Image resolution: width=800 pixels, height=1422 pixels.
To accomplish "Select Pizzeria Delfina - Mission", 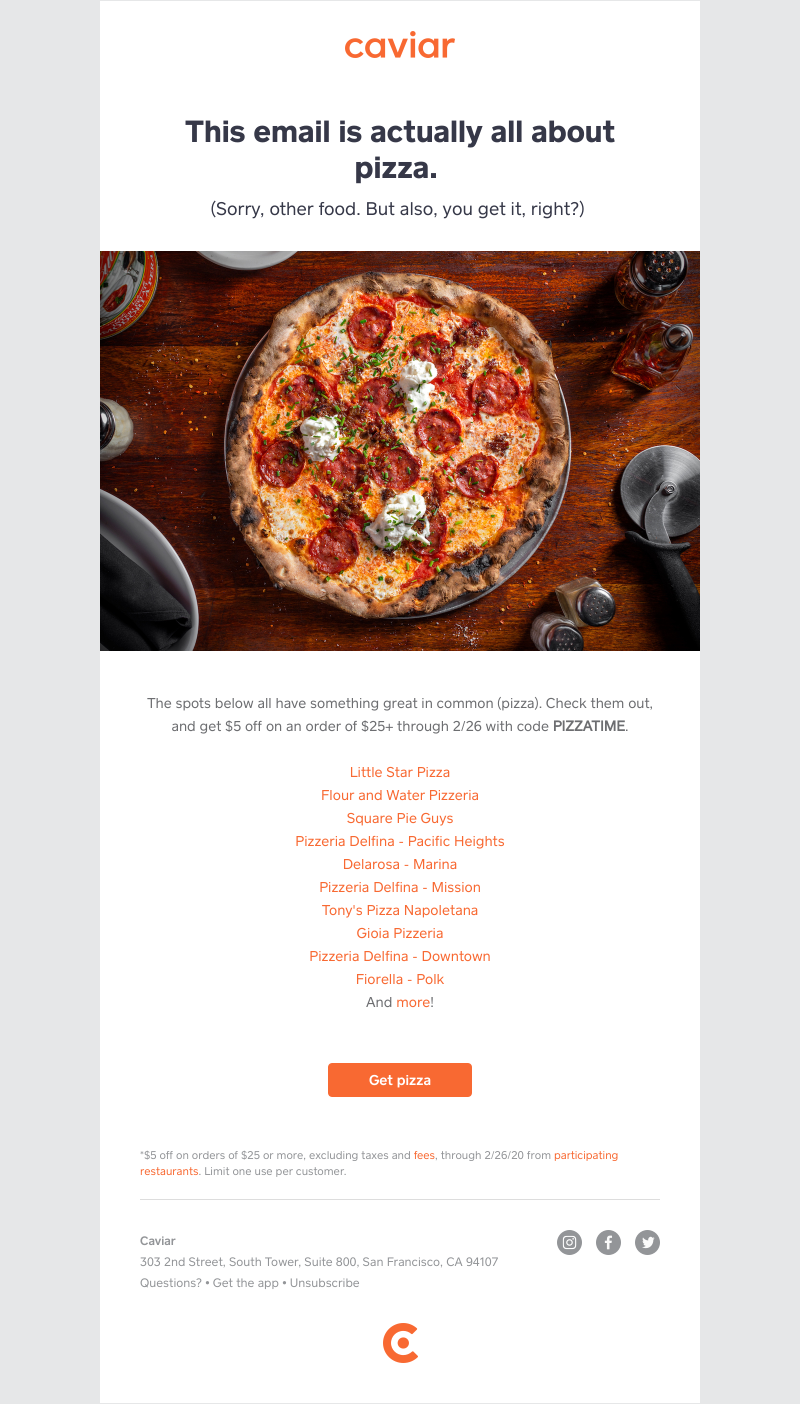I will pos(400,887).
